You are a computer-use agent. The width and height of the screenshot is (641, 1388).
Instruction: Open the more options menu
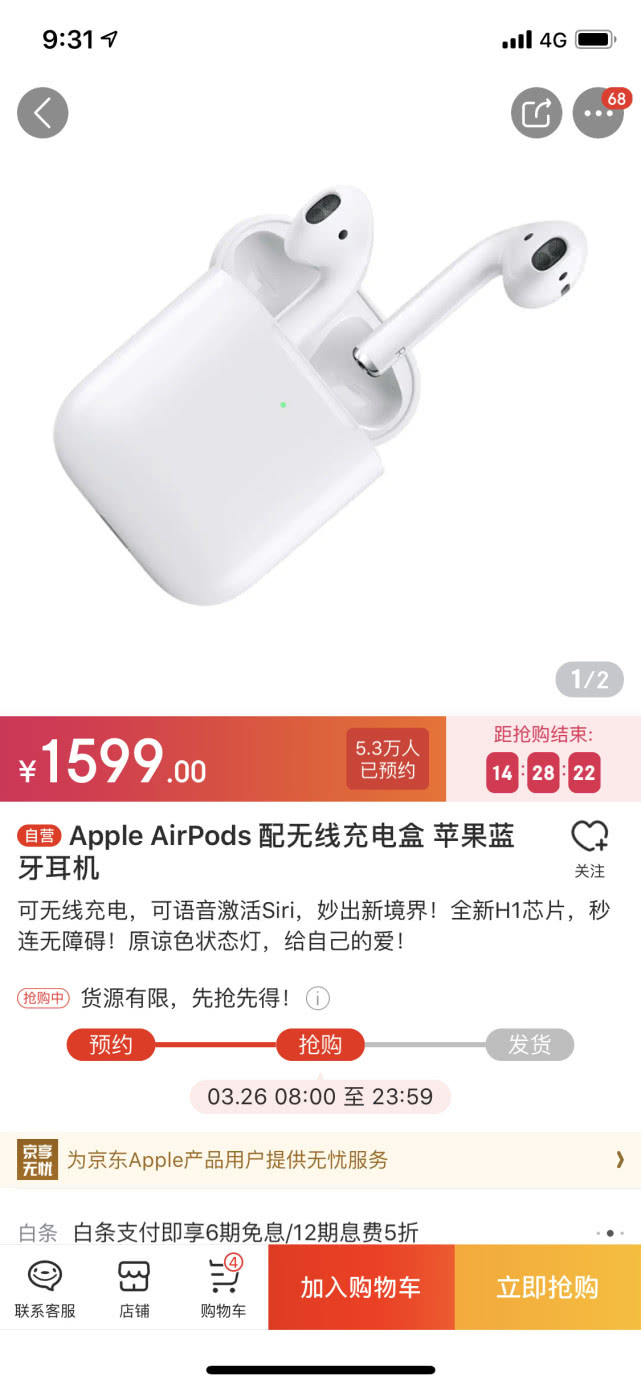pyautogui.click(x=598, y=113)
